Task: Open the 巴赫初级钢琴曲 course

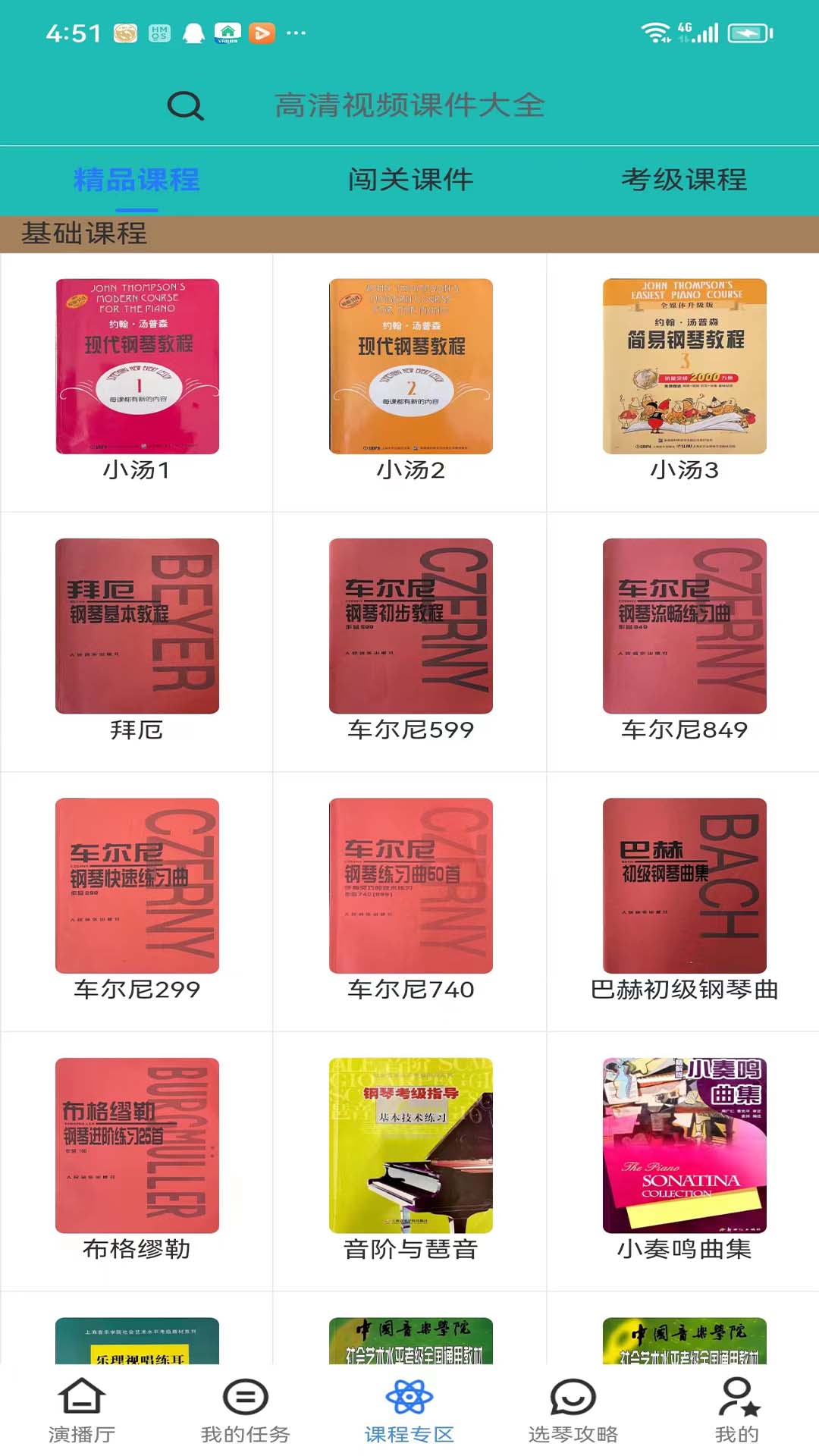Action: coord(684,886)
